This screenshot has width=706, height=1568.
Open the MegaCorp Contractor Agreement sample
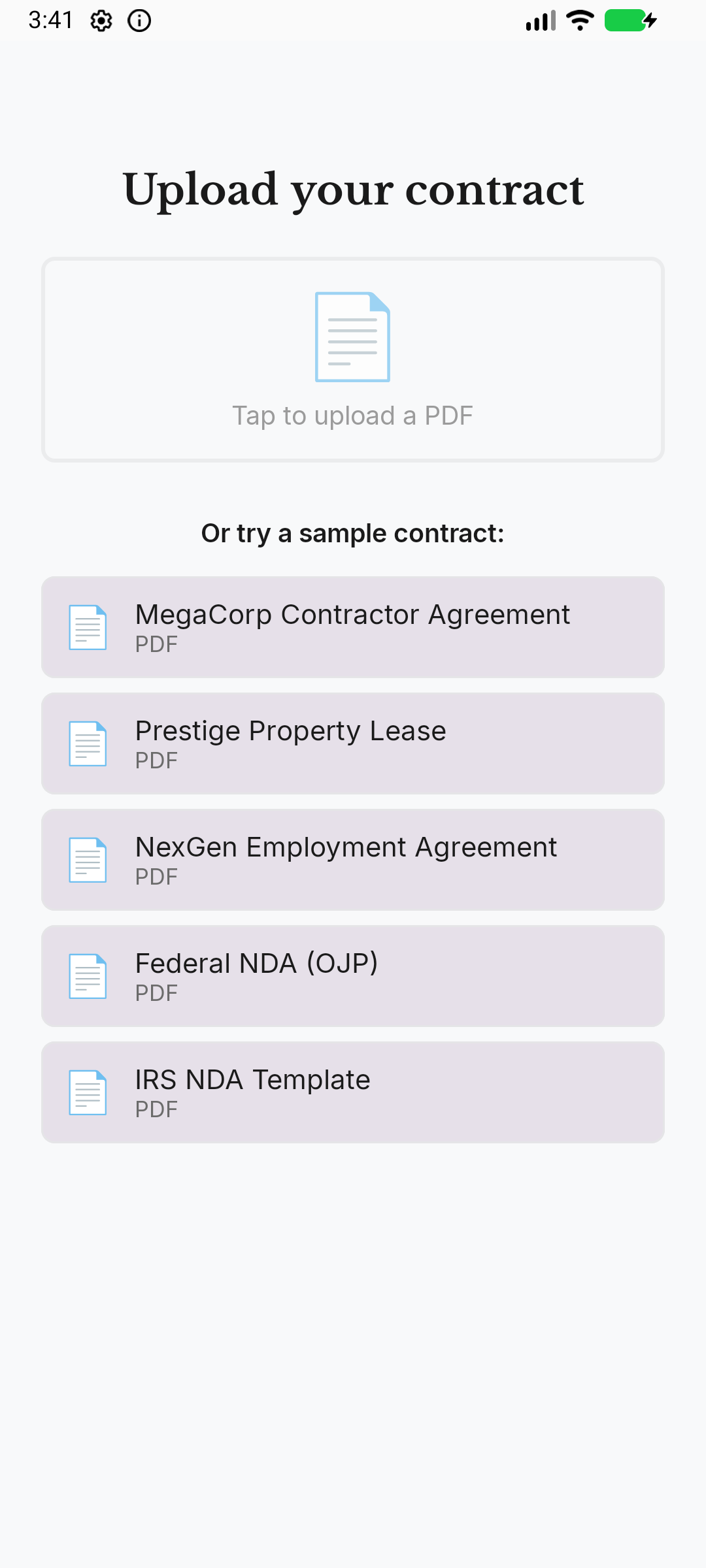point(352,627)
